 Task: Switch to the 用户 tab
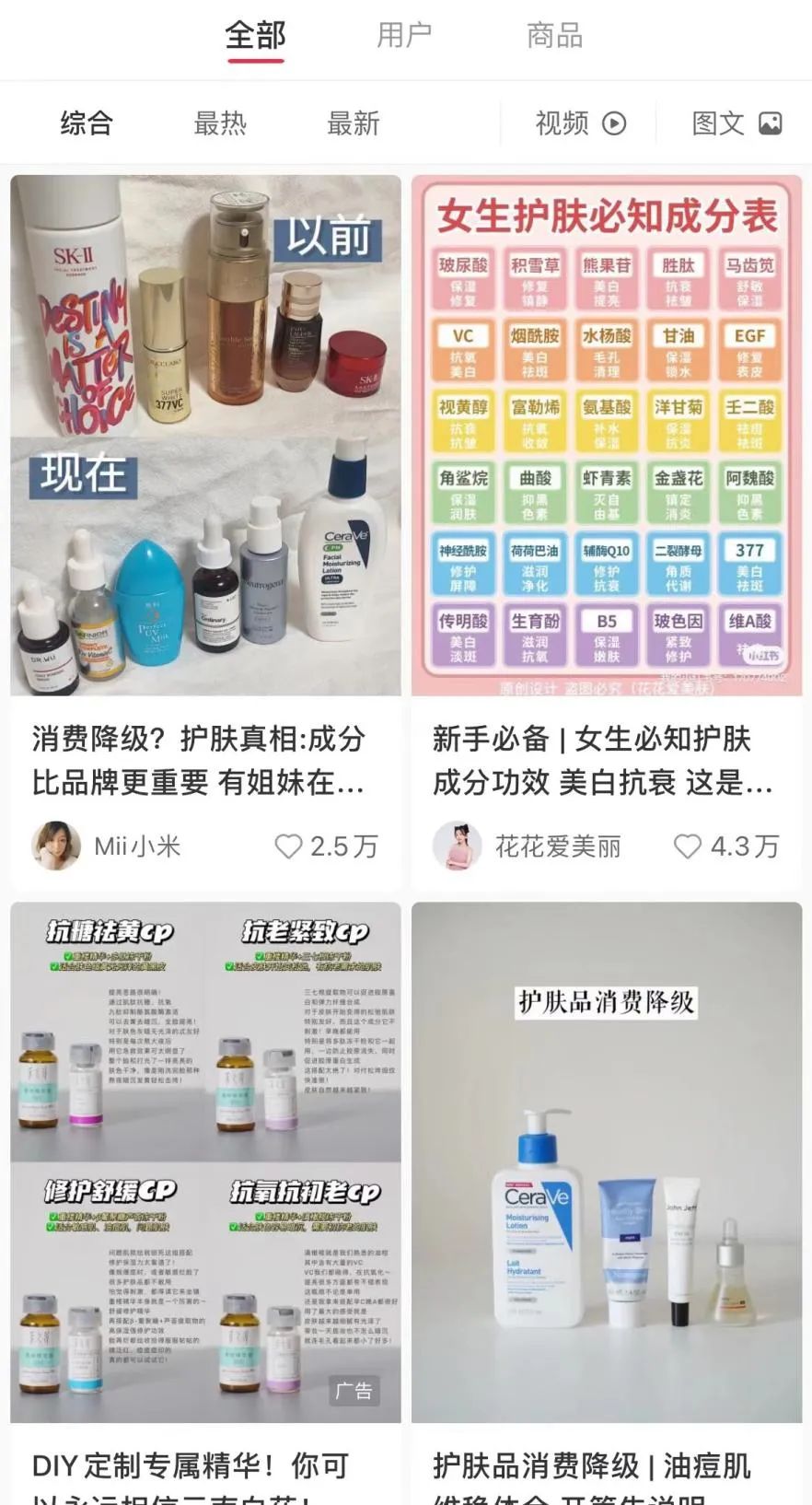pos(404,36)
